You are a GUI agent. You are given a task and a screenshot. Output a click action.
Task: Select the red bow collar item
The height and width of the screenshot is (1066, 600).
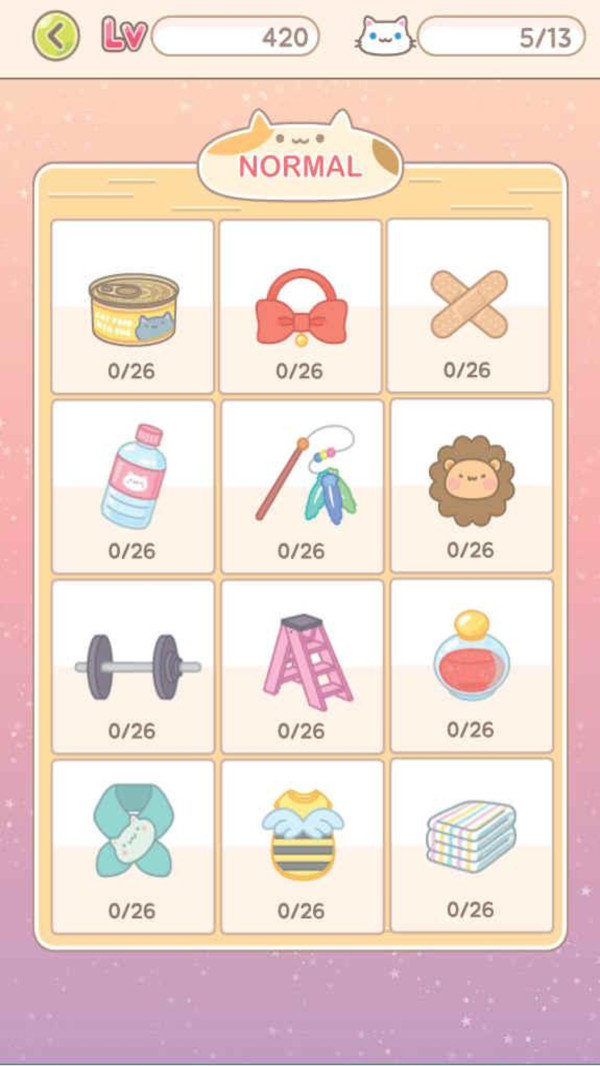pyautogui.click(x=301, y=306)
